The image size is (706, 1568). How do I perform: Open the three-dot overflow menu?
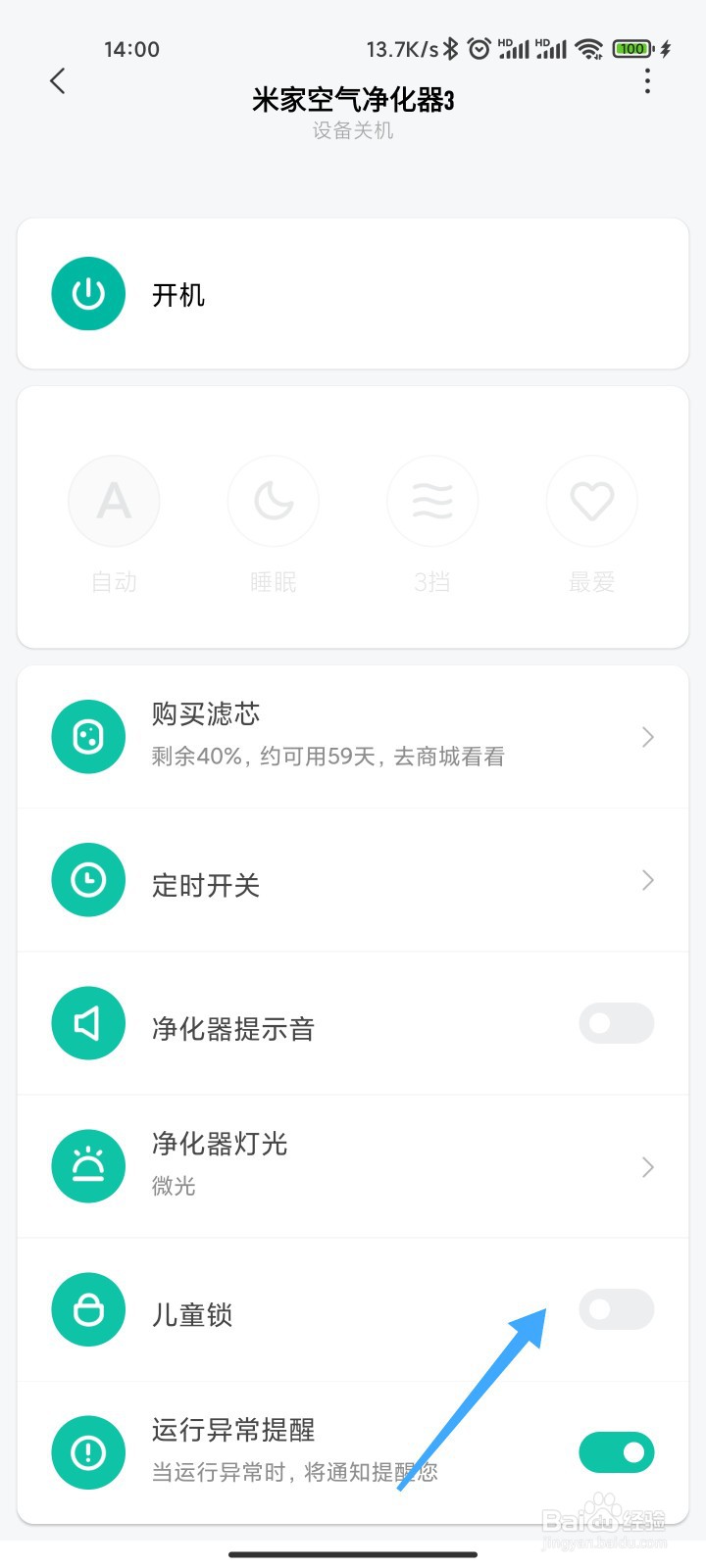pos(647,81)
